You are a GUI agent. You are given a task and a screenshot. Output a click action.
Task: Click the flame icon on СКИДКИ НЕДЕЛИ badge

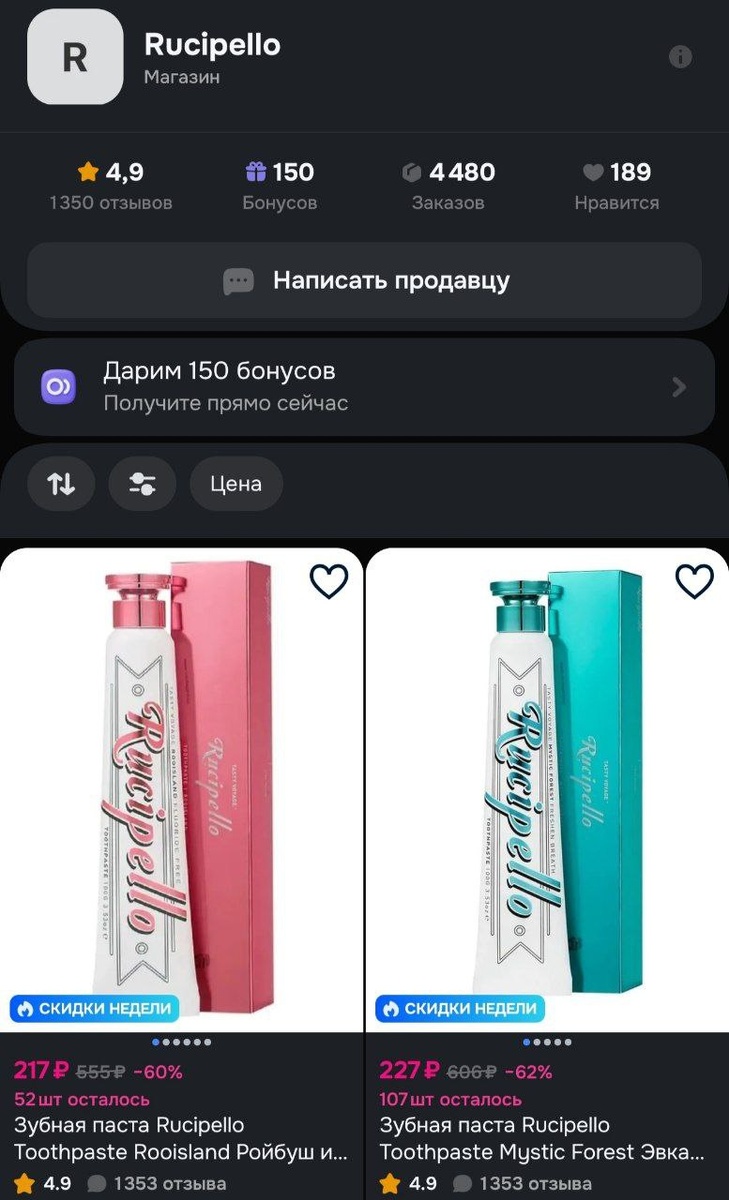pyautogui.click(x=27, y=1009)
